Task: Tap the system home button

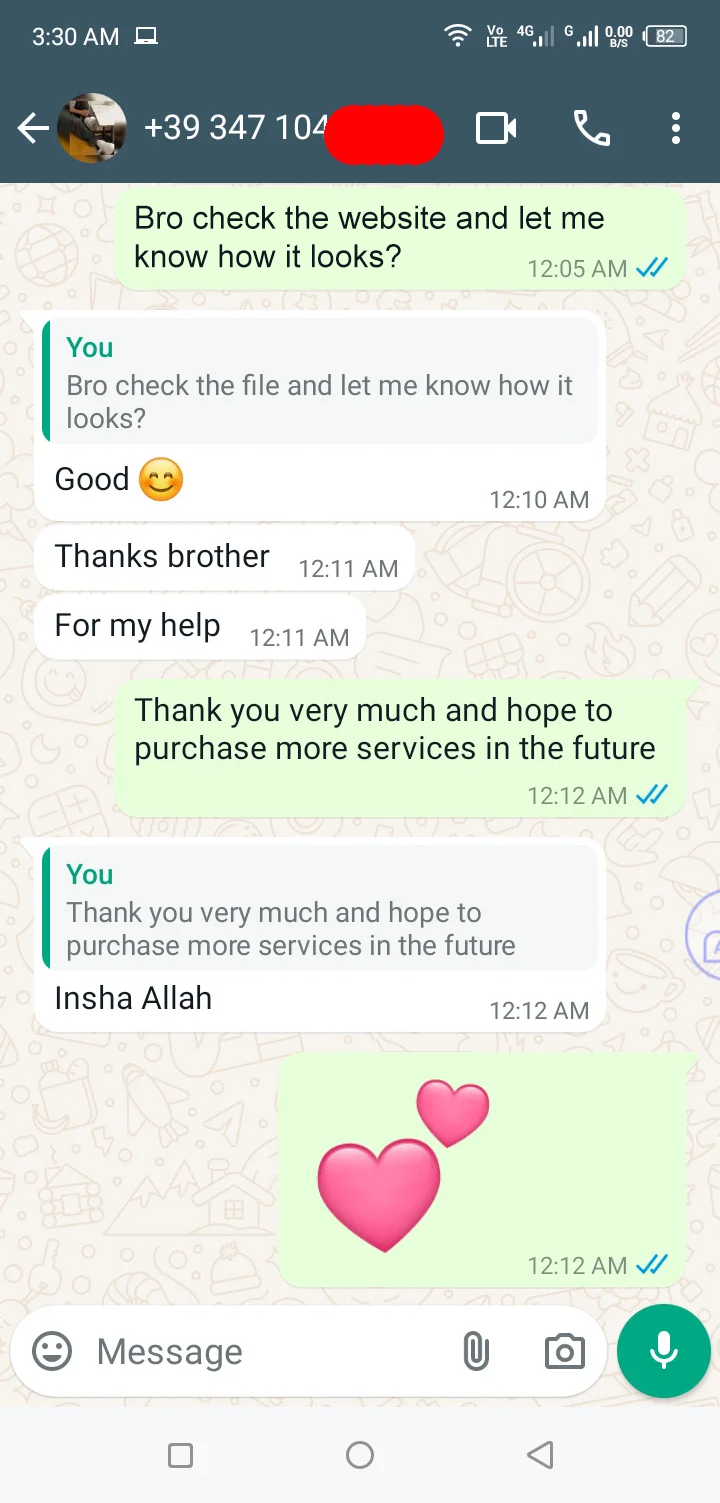Action: pyautogui.click(x=360, y=1455)
